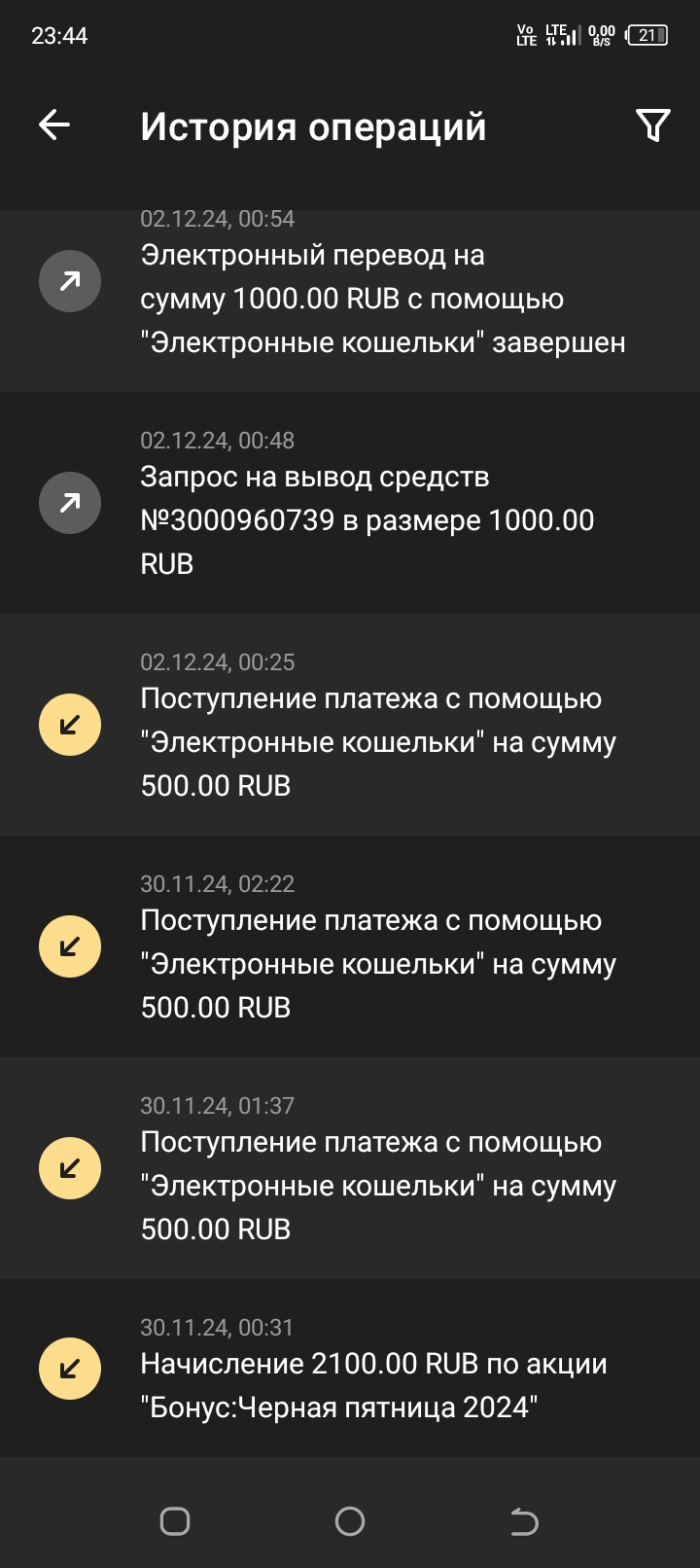Tap the 0,00 B/s network speed indicator
Image resolution: width=700 pixels, height=1568 pixels.
tap(601, 35)
